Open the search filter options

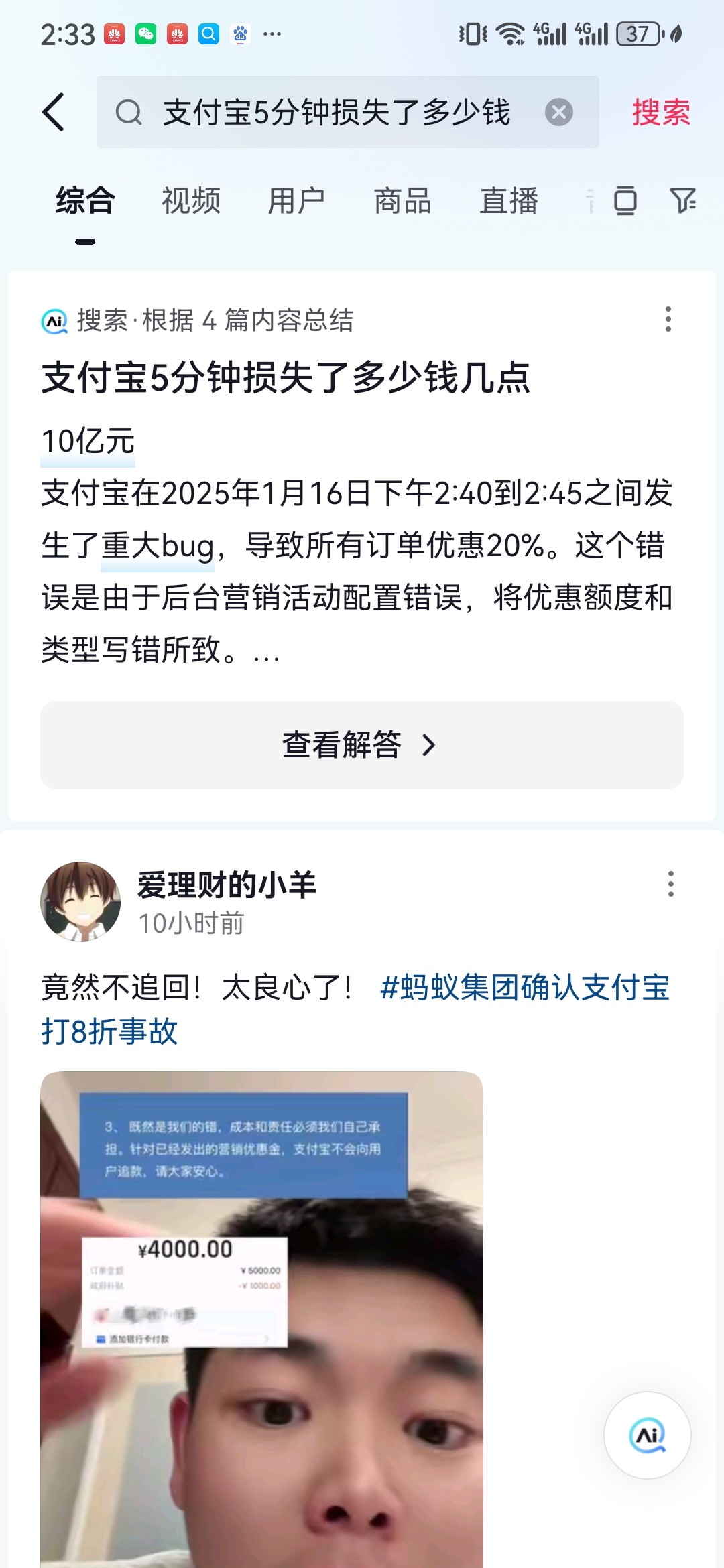click(x=682, y=201)
